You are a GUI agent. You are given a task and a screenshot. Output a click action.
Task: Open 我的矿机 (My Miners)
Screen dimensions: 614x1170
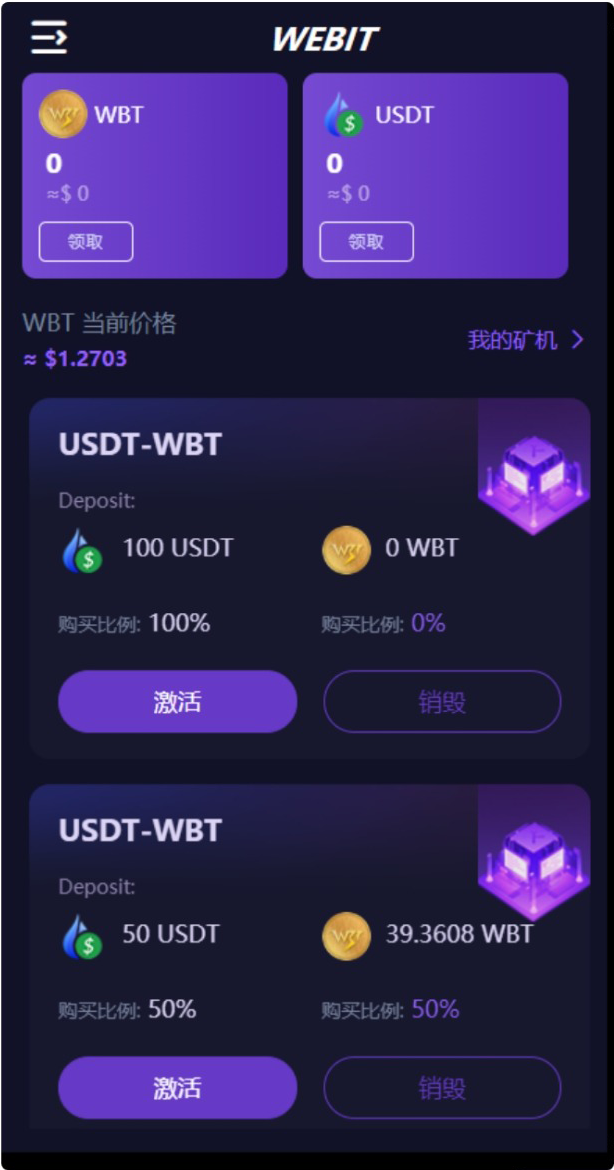point(525,340)
